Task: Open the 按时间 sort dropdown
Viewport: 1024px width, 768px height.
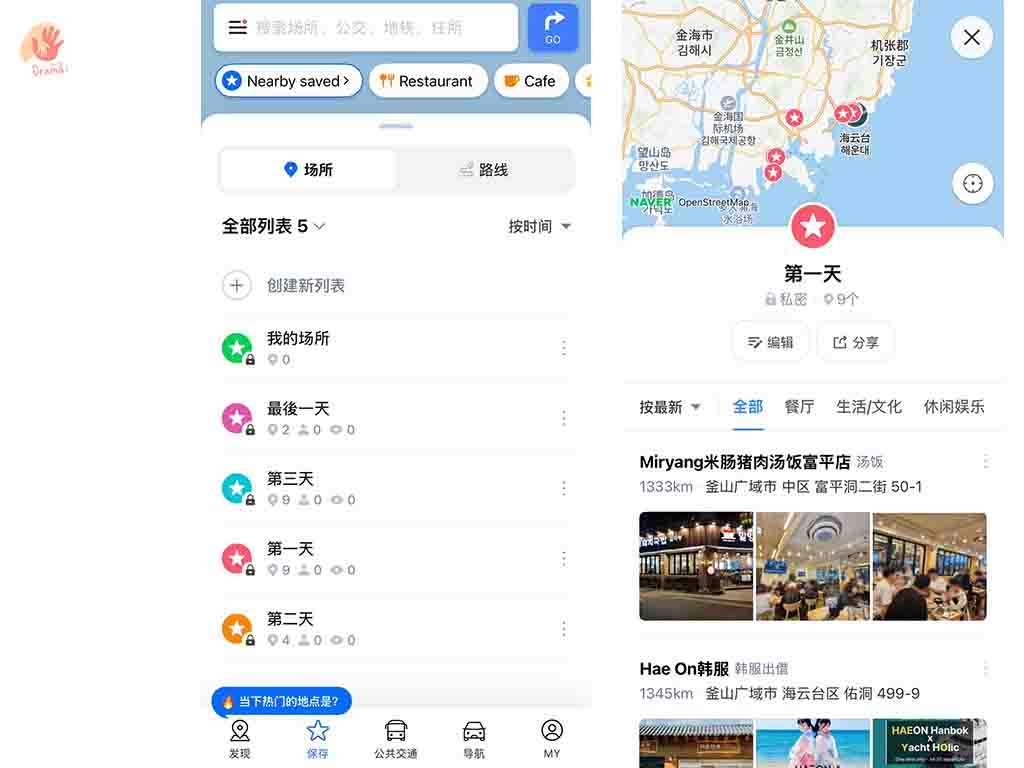Action: (x=539, y=226)
